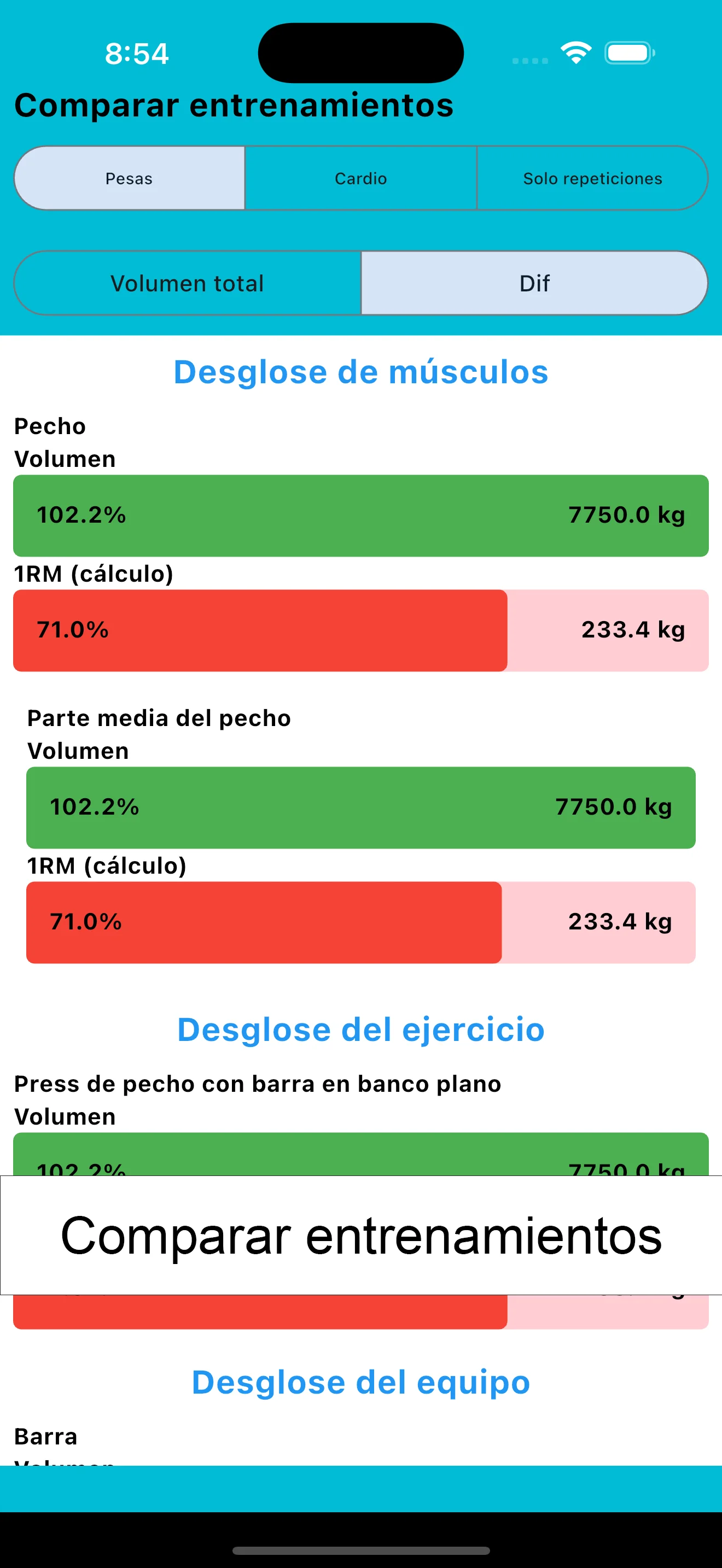Tap the Press de pecho con barra exercise

click(x=257, y=1083)
